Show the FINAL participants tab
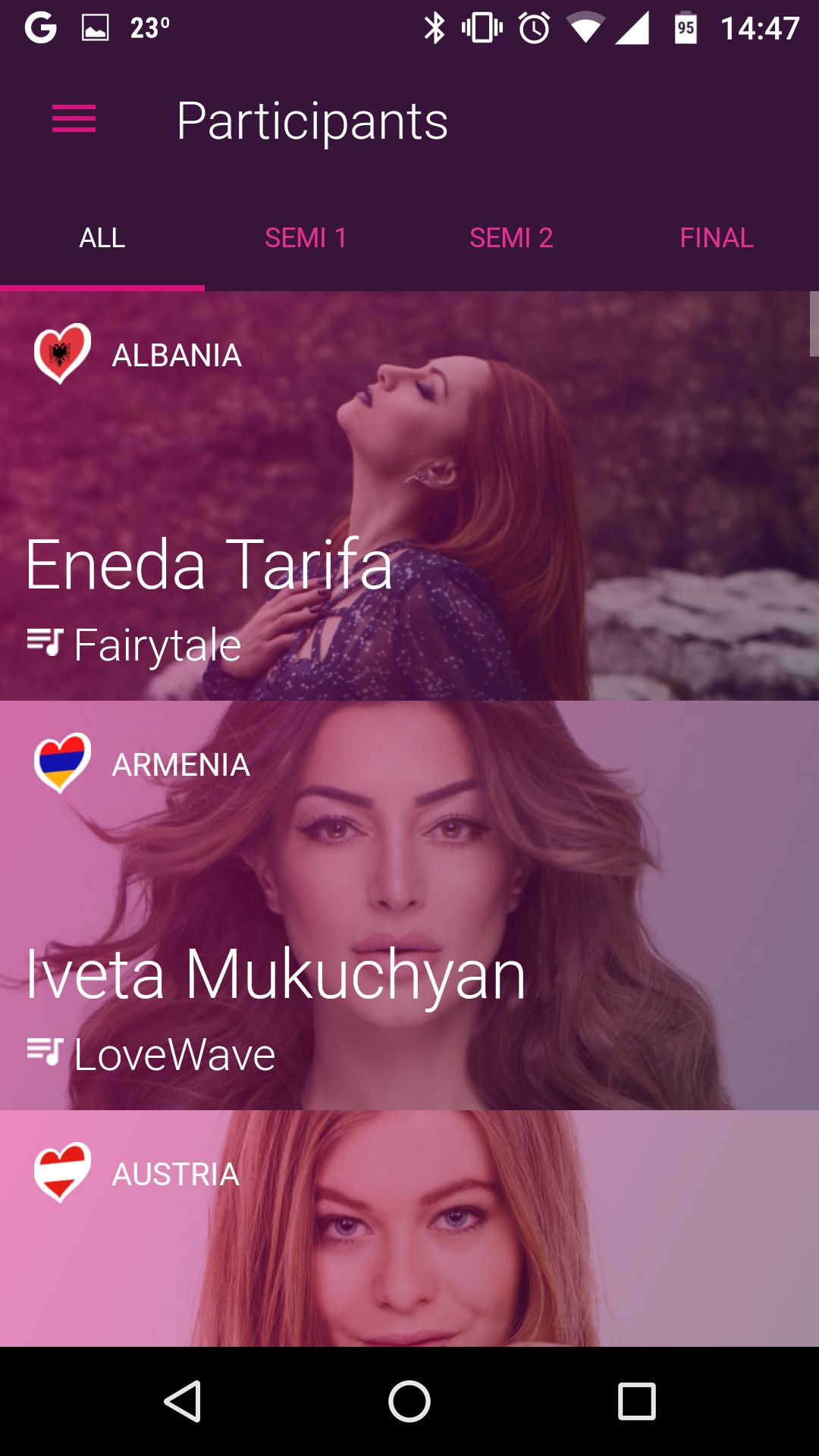This screenshot has height=1456, width=819. [717, 238]
